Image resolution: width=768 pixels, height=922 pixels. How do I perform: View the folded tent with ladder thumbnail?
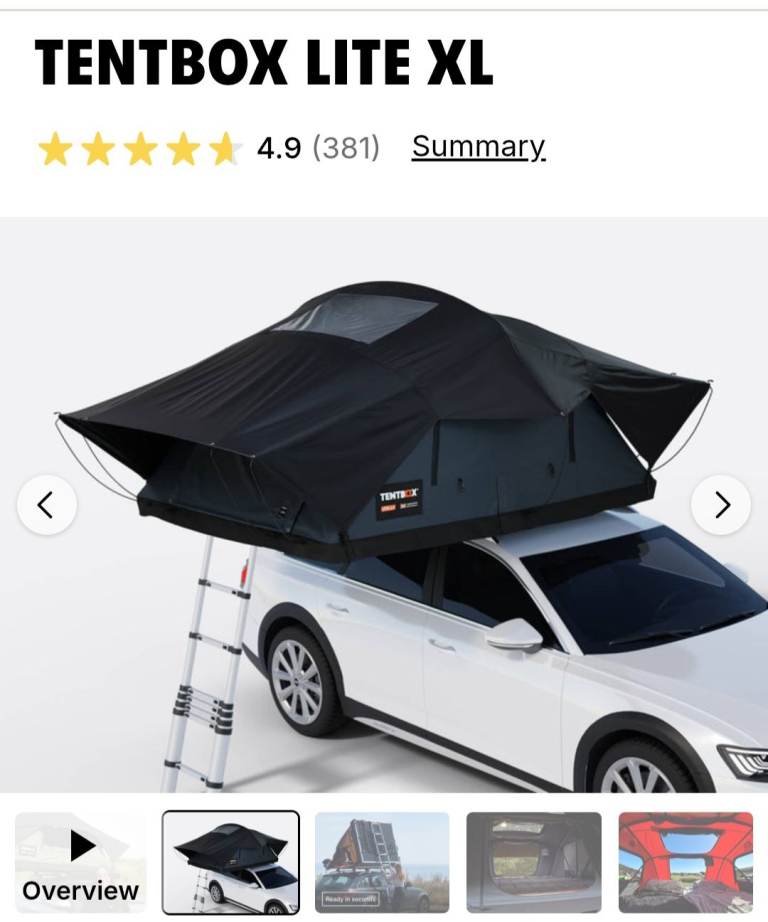click(382, 862)
